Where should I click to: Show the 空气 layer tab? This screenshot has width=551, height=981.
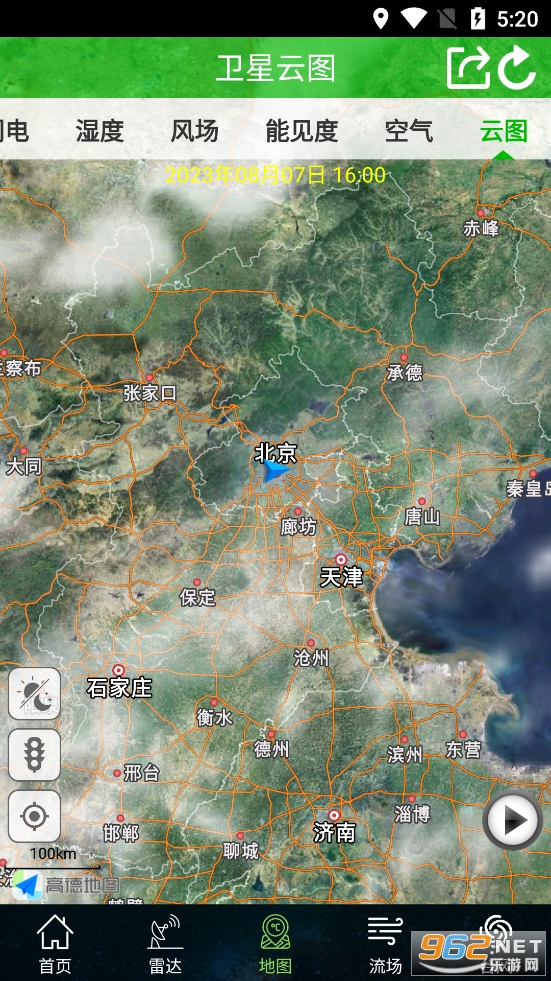click(409, 131)
